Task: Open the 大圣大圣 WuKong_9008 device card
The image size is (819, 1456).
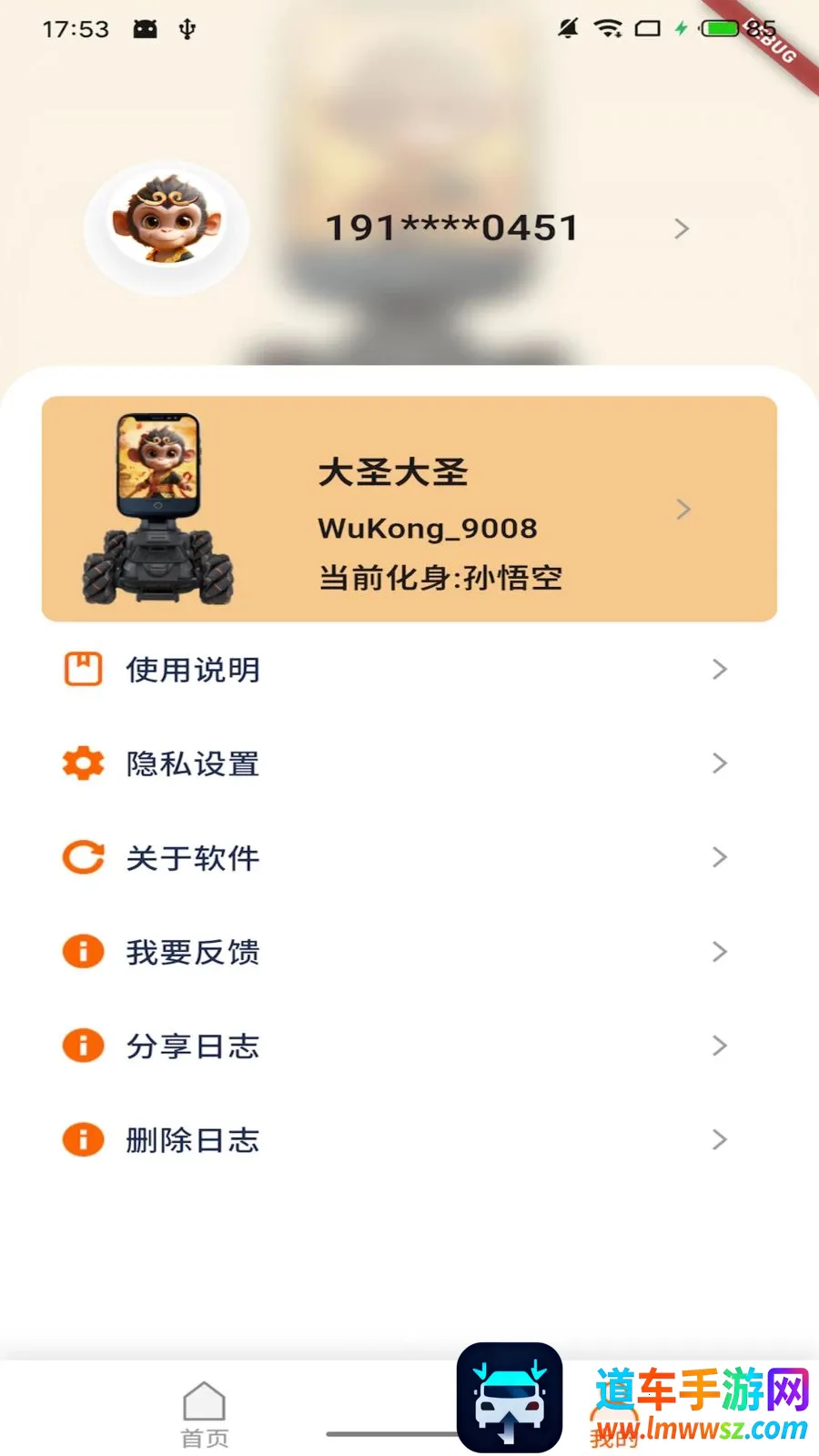Action: (409, 509)
